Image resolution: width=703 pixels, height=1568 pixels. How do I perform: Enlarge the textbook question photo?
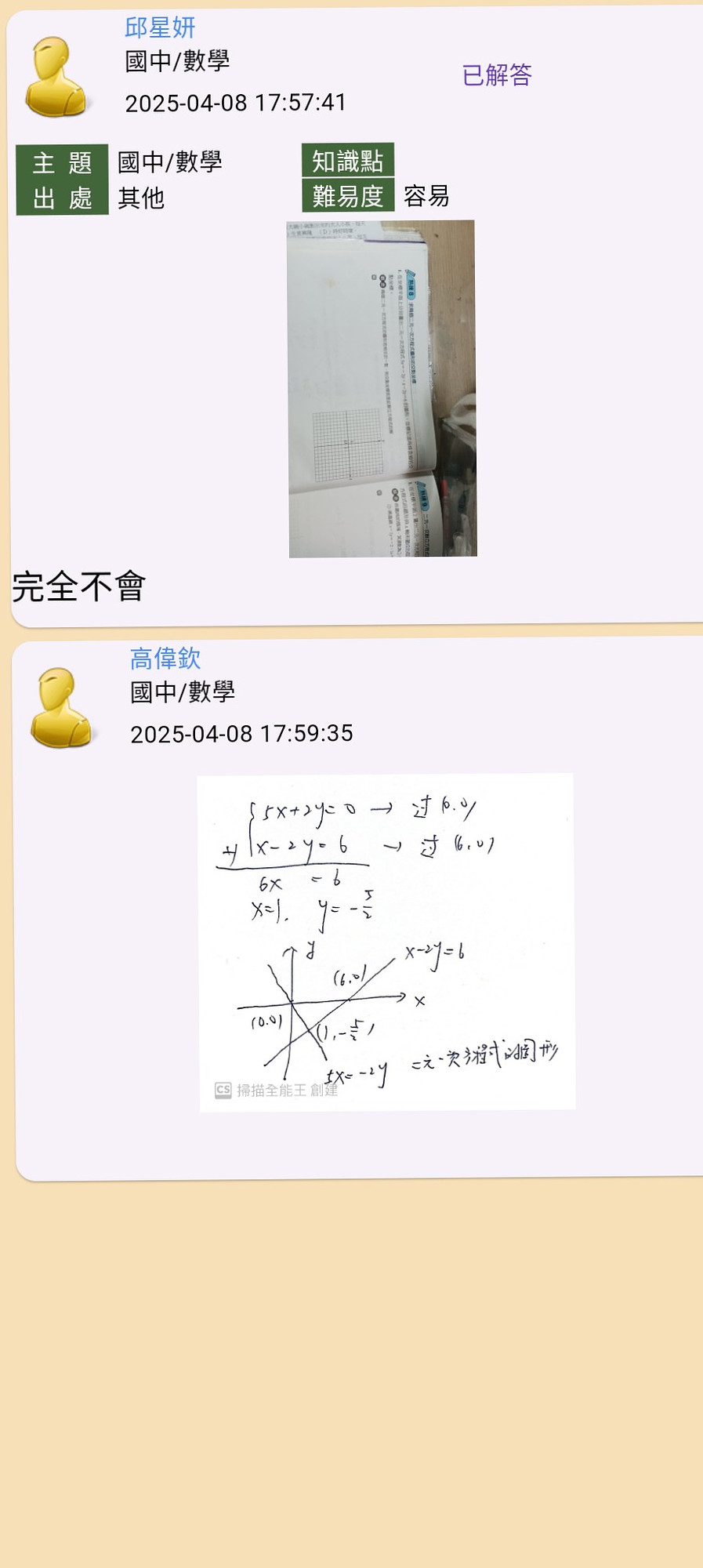pyautogui.click(x=382, y=389)
